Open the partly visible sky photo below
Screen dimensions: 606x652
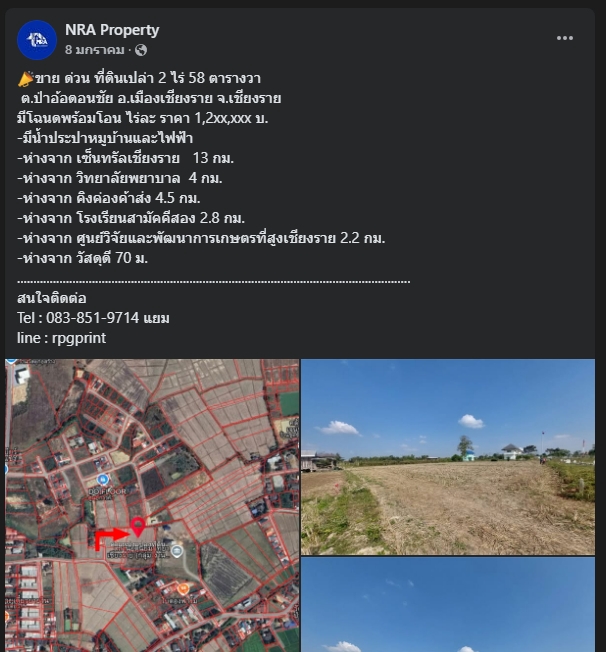tap(448, 606)
